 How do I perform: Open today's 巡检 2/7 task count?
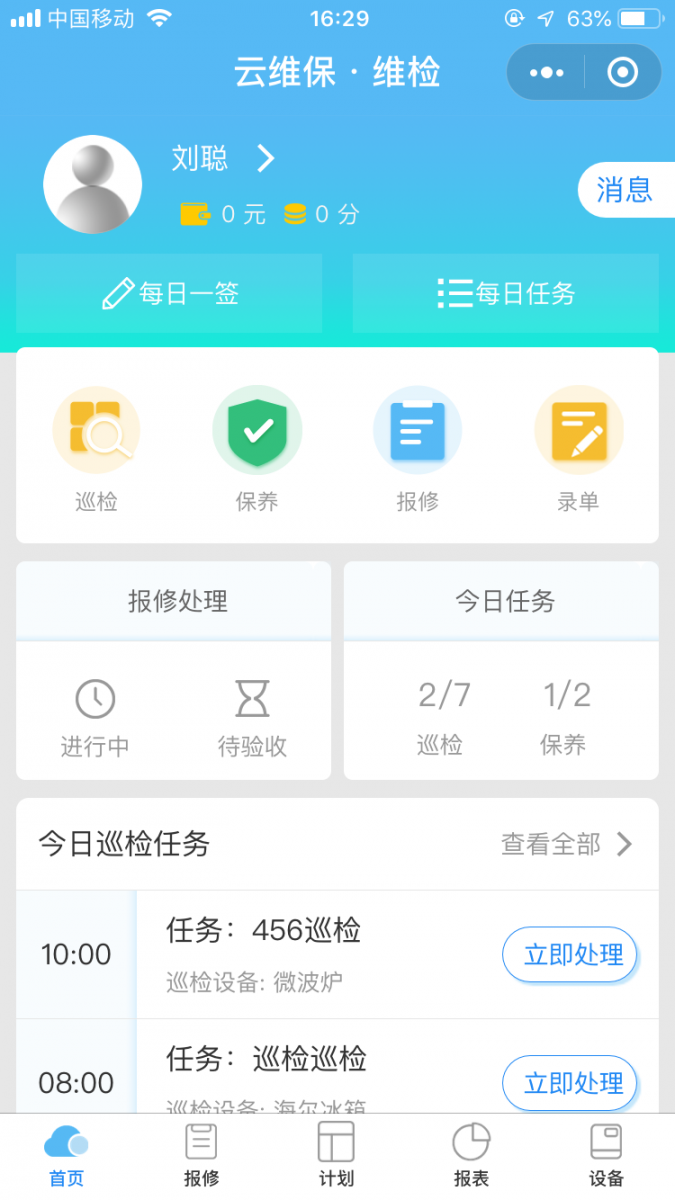(441, 716)
